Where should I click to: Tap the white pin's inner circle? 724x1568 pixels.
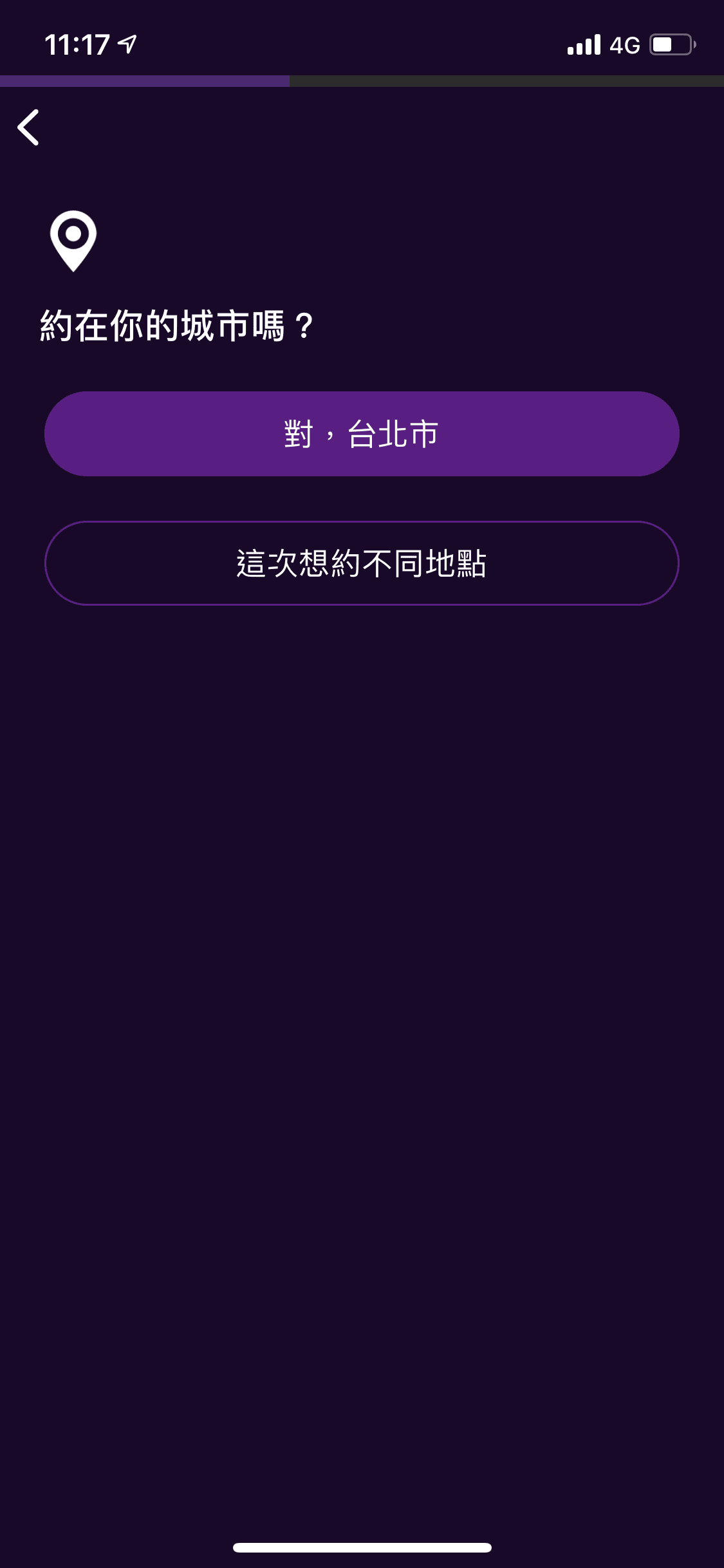[x=73, y=232]
